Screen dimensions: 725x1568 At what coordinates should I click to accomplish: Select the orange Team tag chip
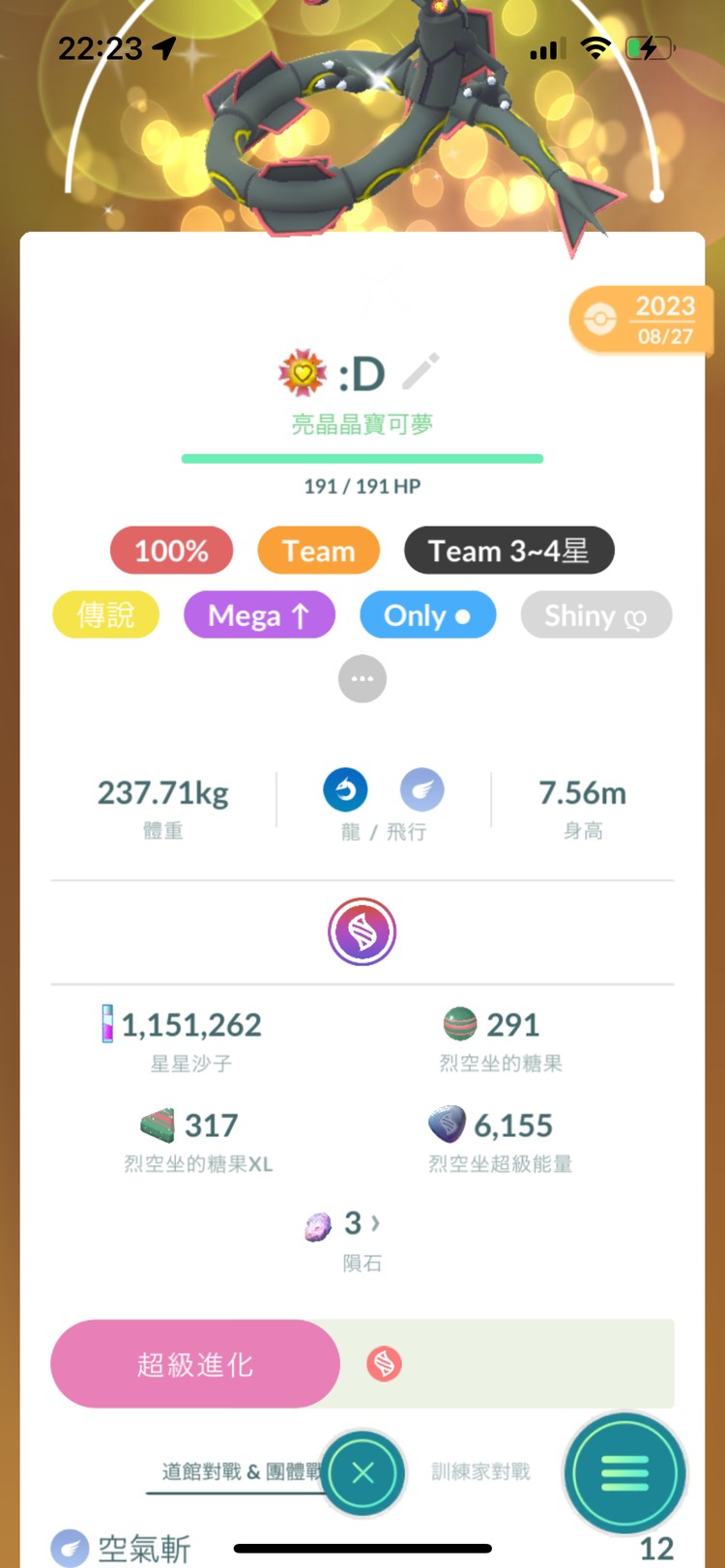318,551
